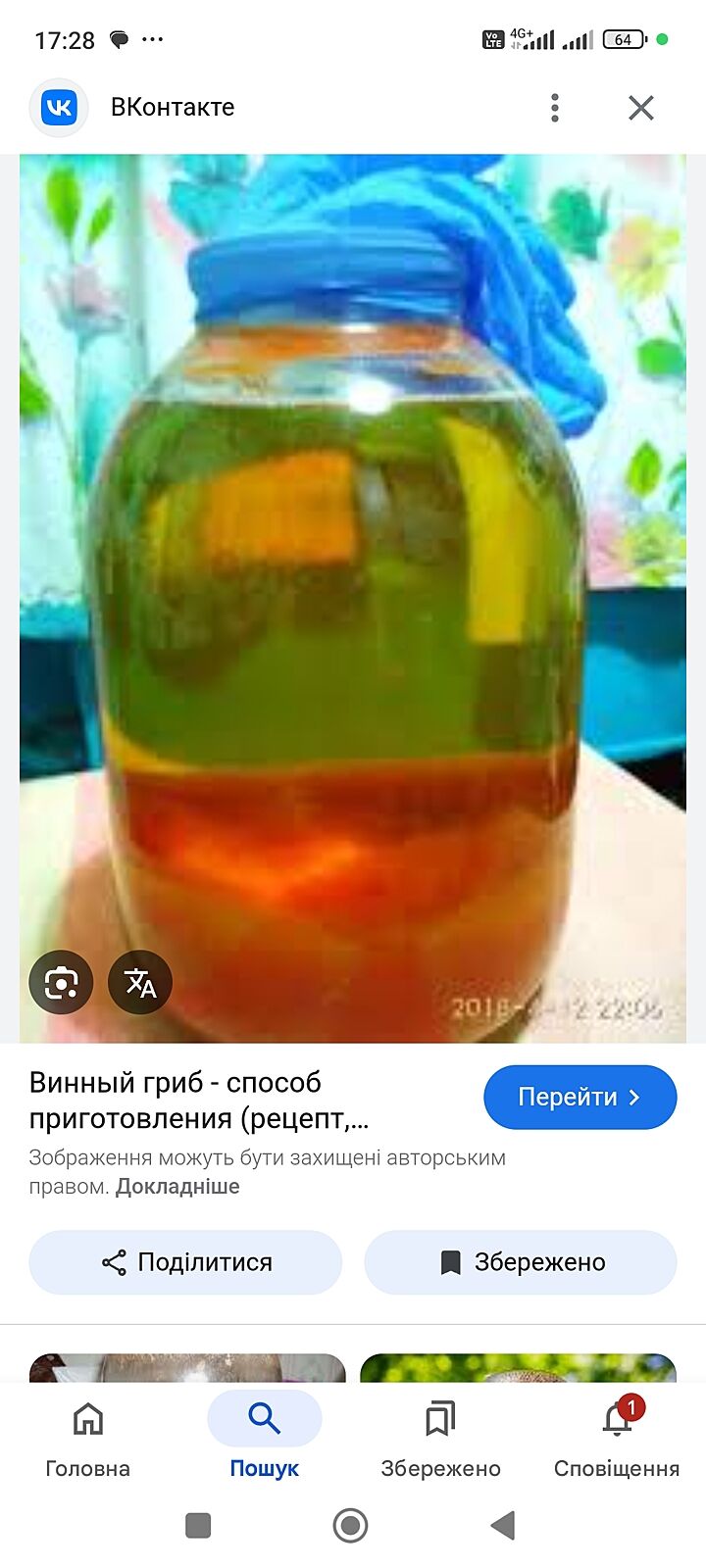Open the Докладніше copyright link
This screenshot has width=706, height=1568.
tap(177, 1186)
